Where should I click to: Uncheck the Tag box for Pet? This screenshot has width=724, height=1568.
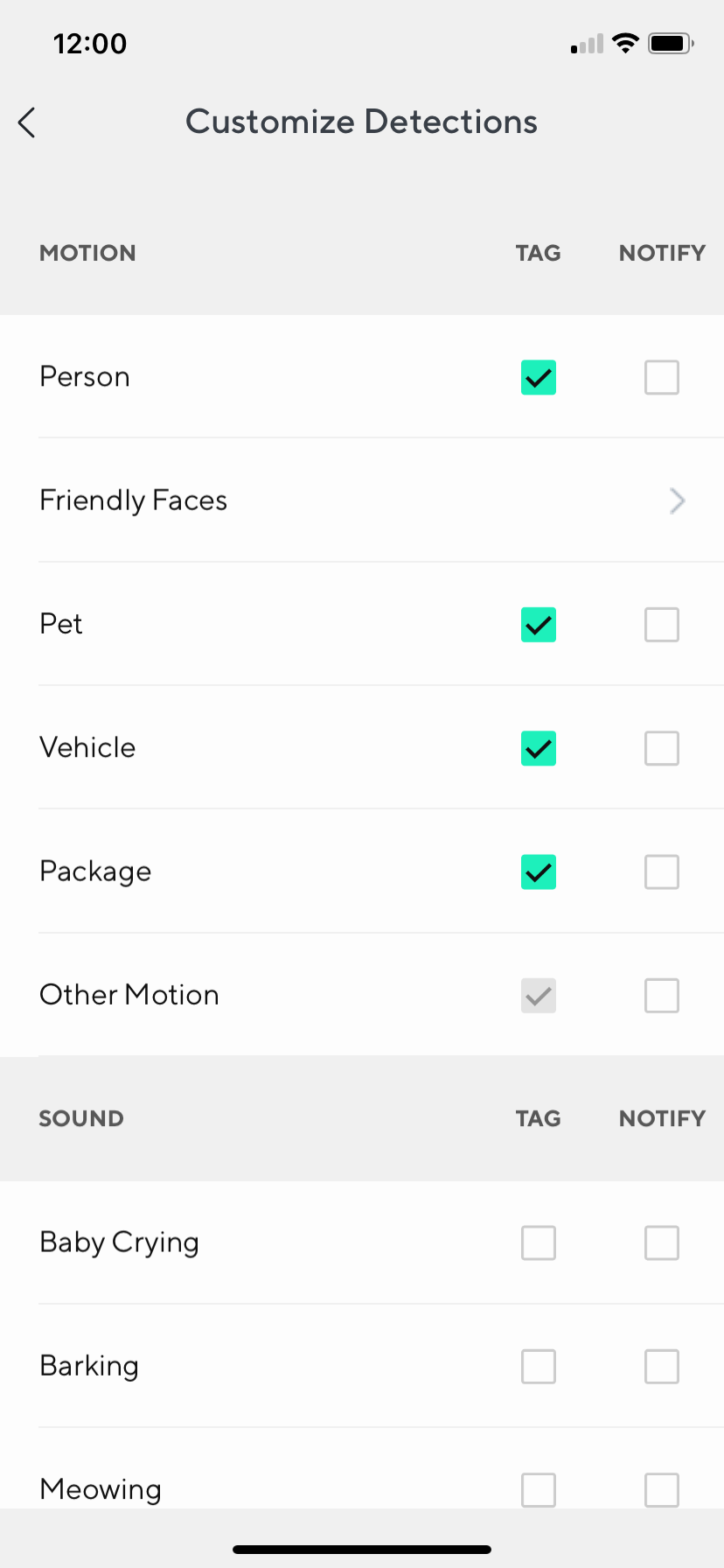pyautogui.click(x=538, y=625)
